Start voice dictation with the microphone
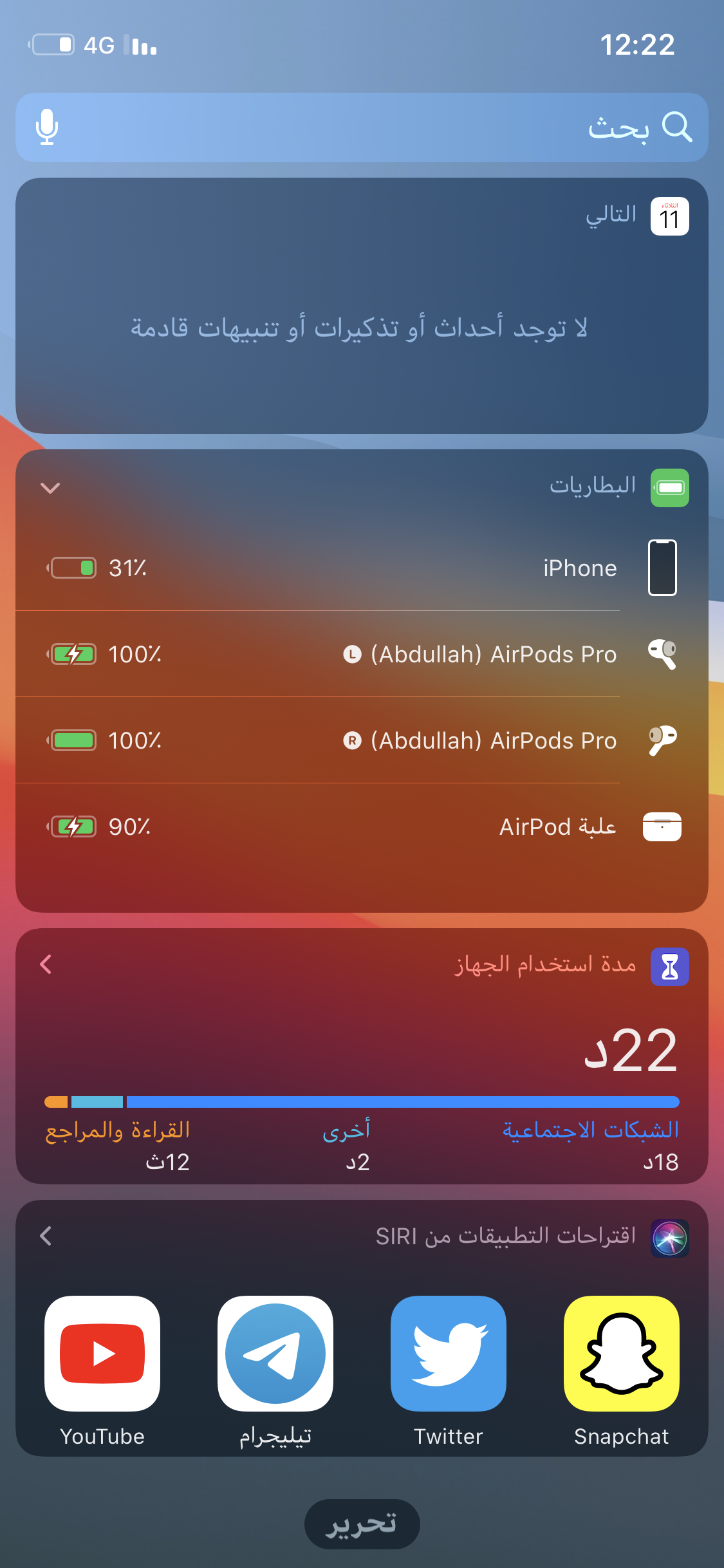This screenshot has height=1568, width=724. [x=47, y=127]
